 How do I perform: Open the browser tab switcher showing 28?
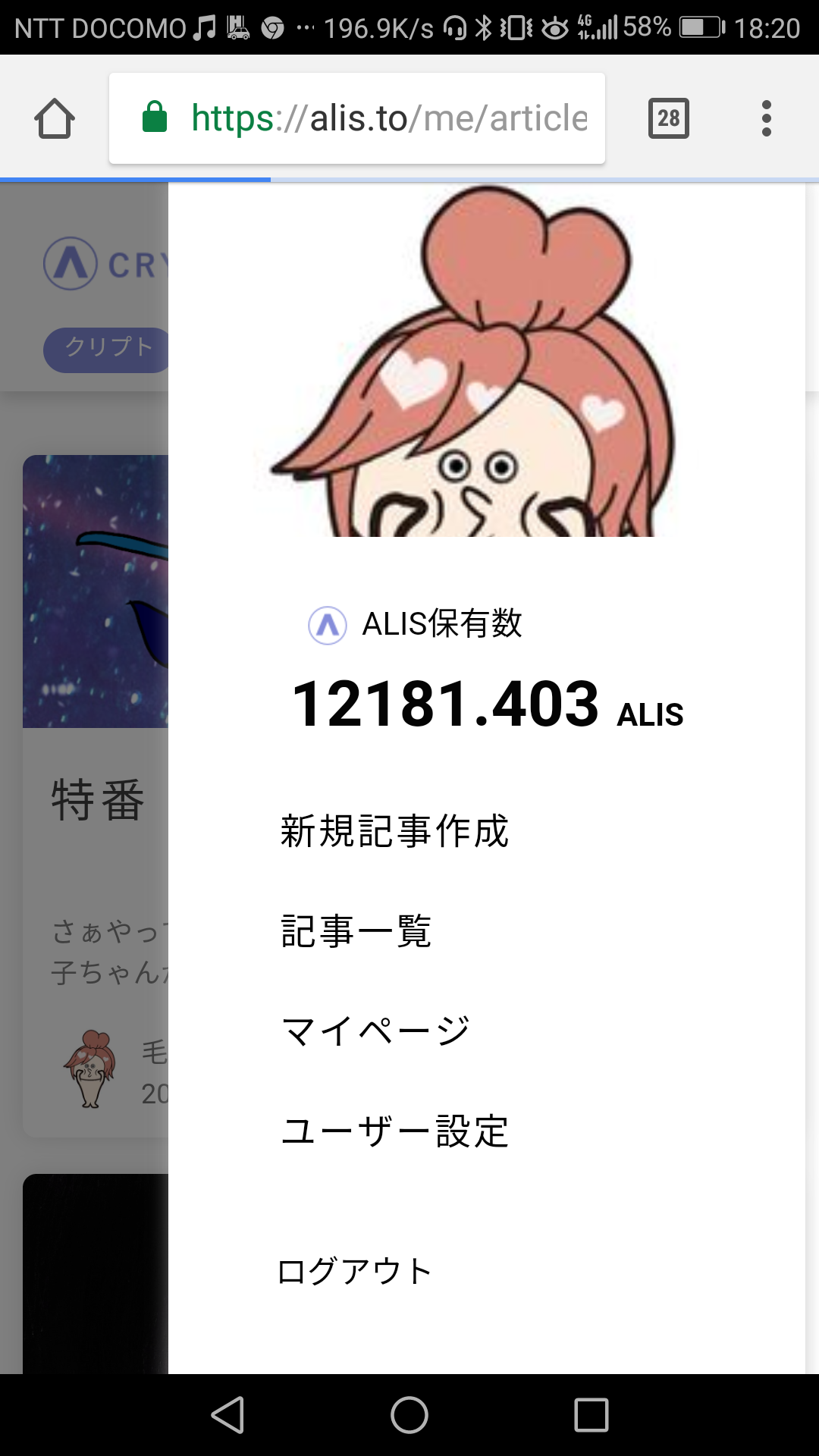coord(668,118)
